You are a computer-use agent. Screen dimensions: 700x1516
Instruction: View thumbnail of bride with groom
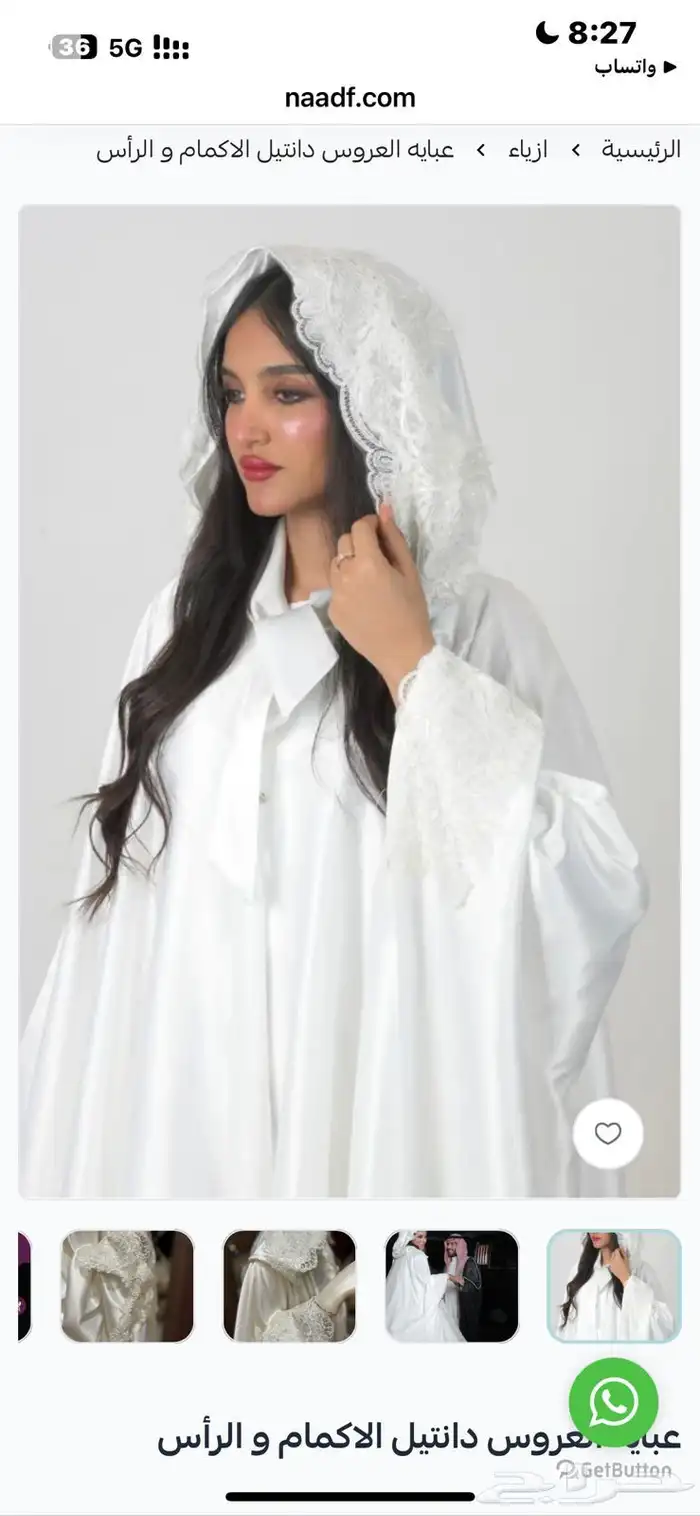pyautogui.click(x=452, y=1285)
